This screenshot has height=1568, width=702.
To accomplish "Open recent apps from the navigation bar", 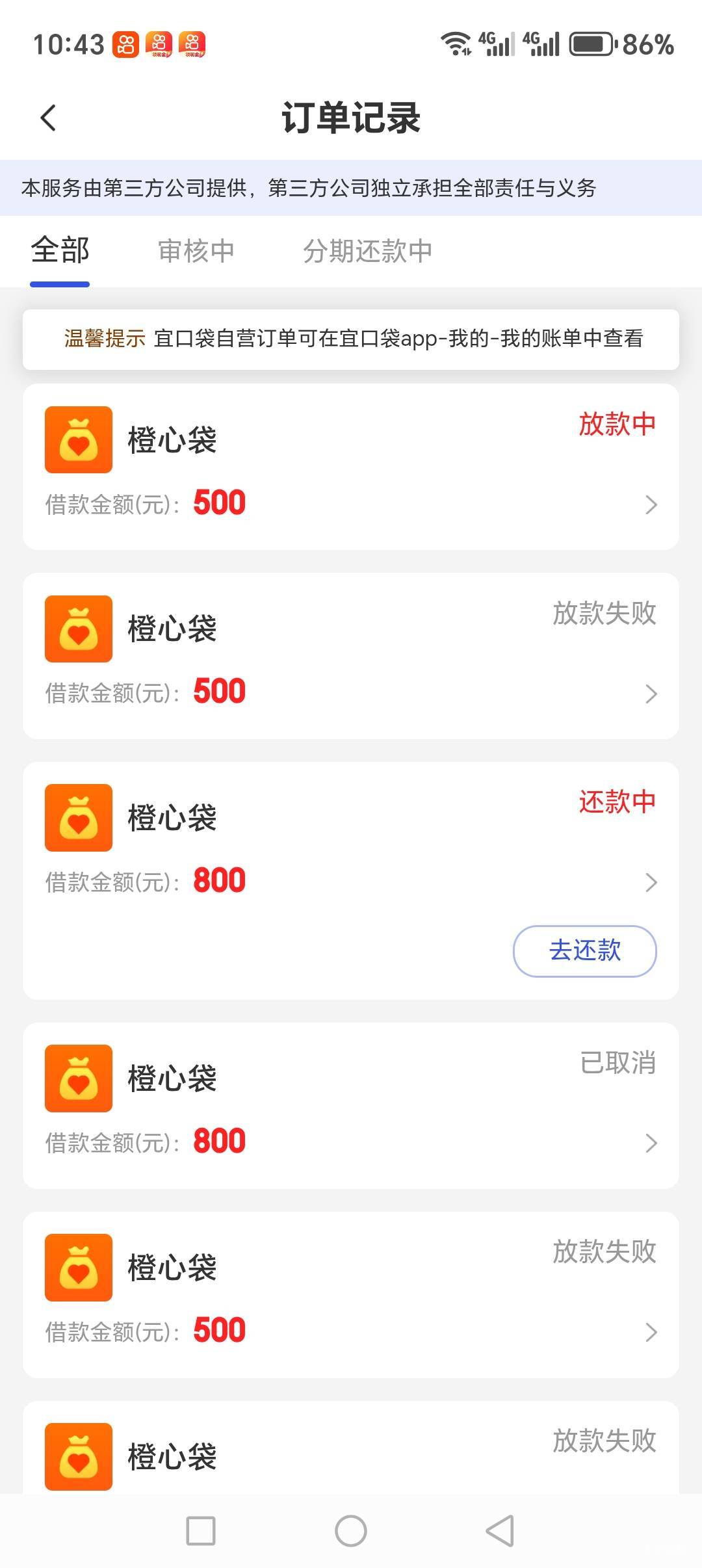I will point(201,1530).
